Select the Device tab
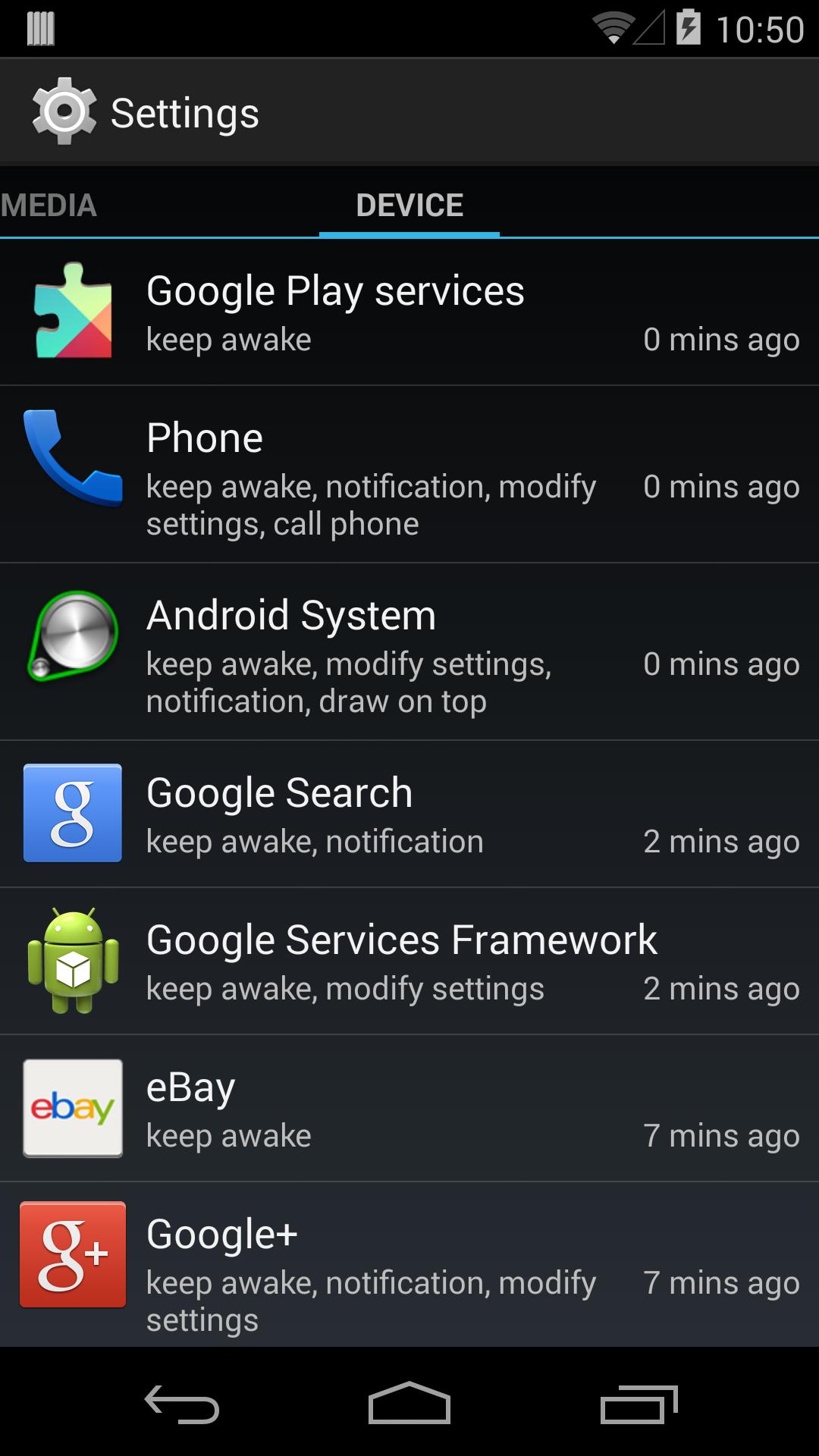Screen dimensions: 819x1456 coord(409,205)
